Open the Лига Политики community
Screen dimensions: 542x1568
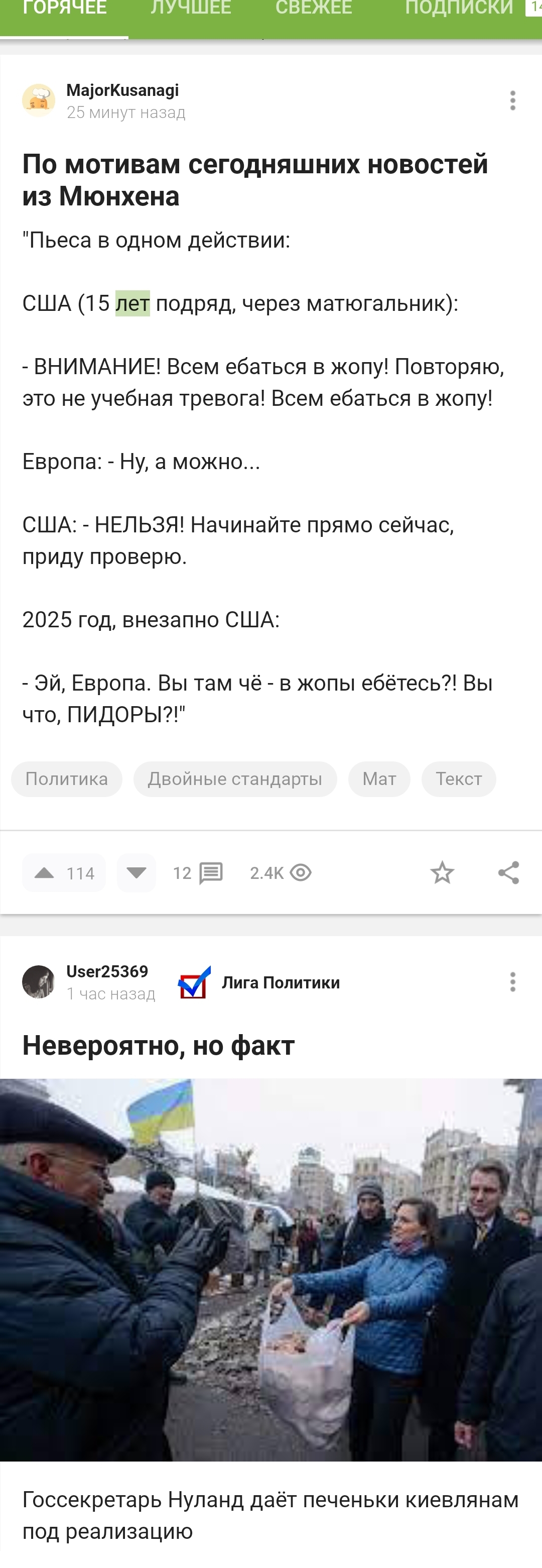pyautogui.click(x=280, y=982)
